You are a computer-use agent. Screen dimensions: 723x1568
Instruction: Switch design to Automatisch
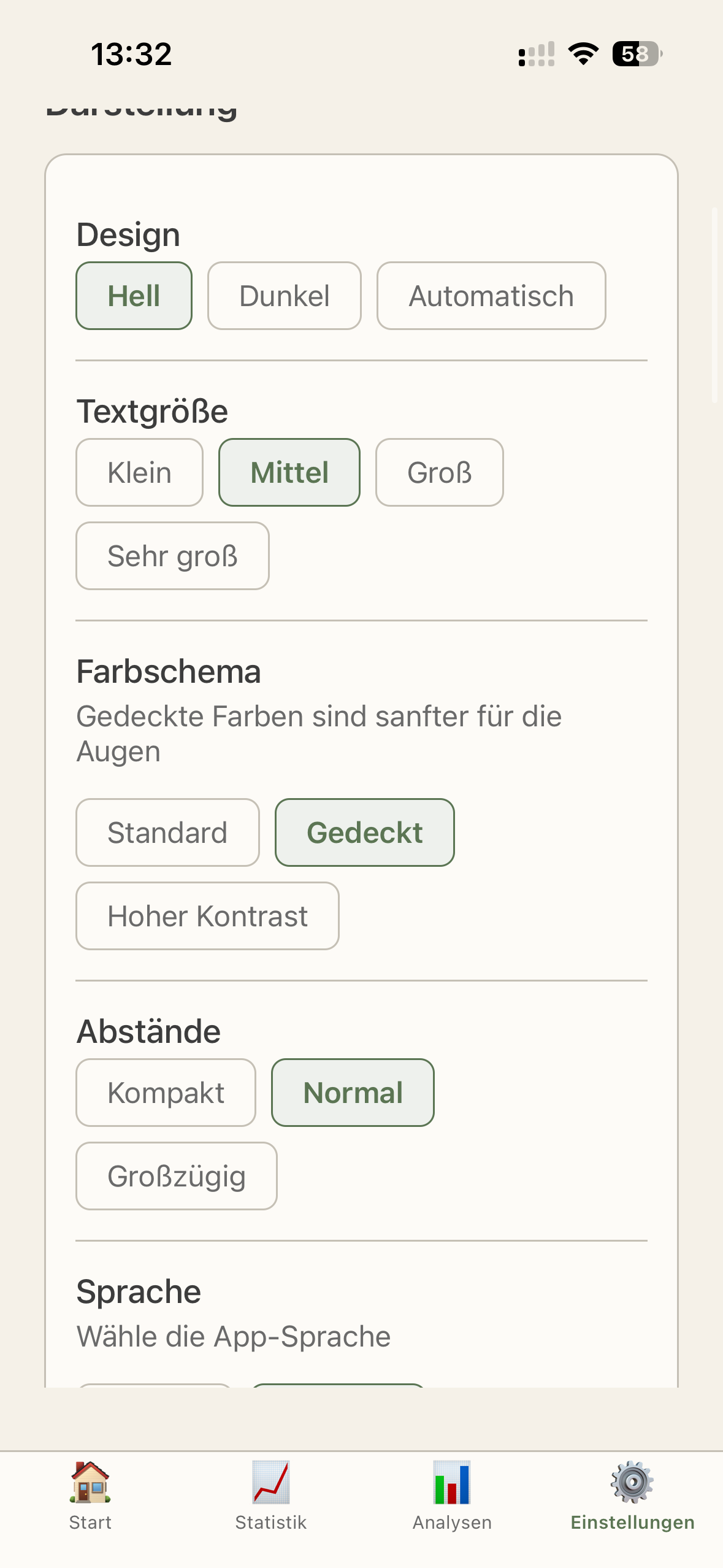tap(491, 296)
